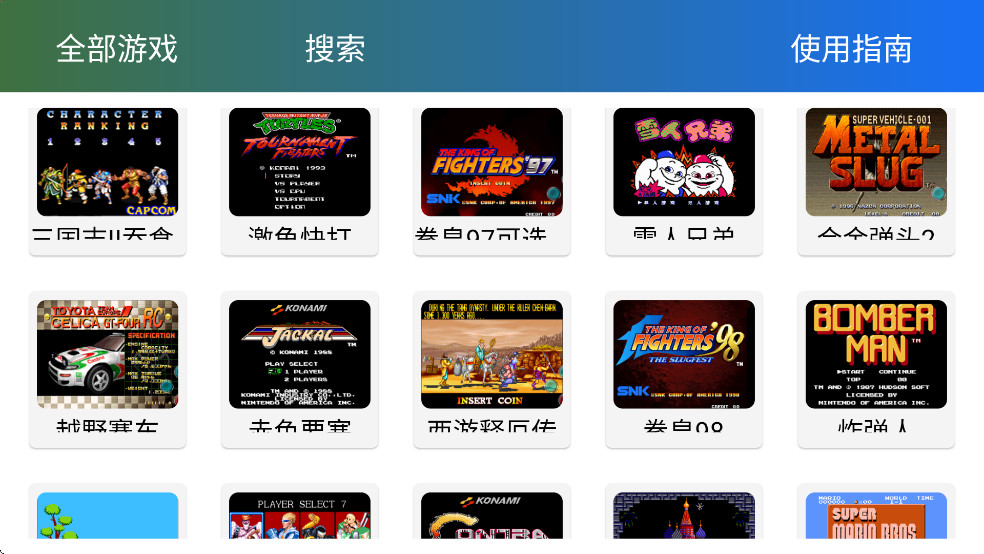Open 使用指南 guide
This screenshot has width=984, height=554.
tap(851, 48)
